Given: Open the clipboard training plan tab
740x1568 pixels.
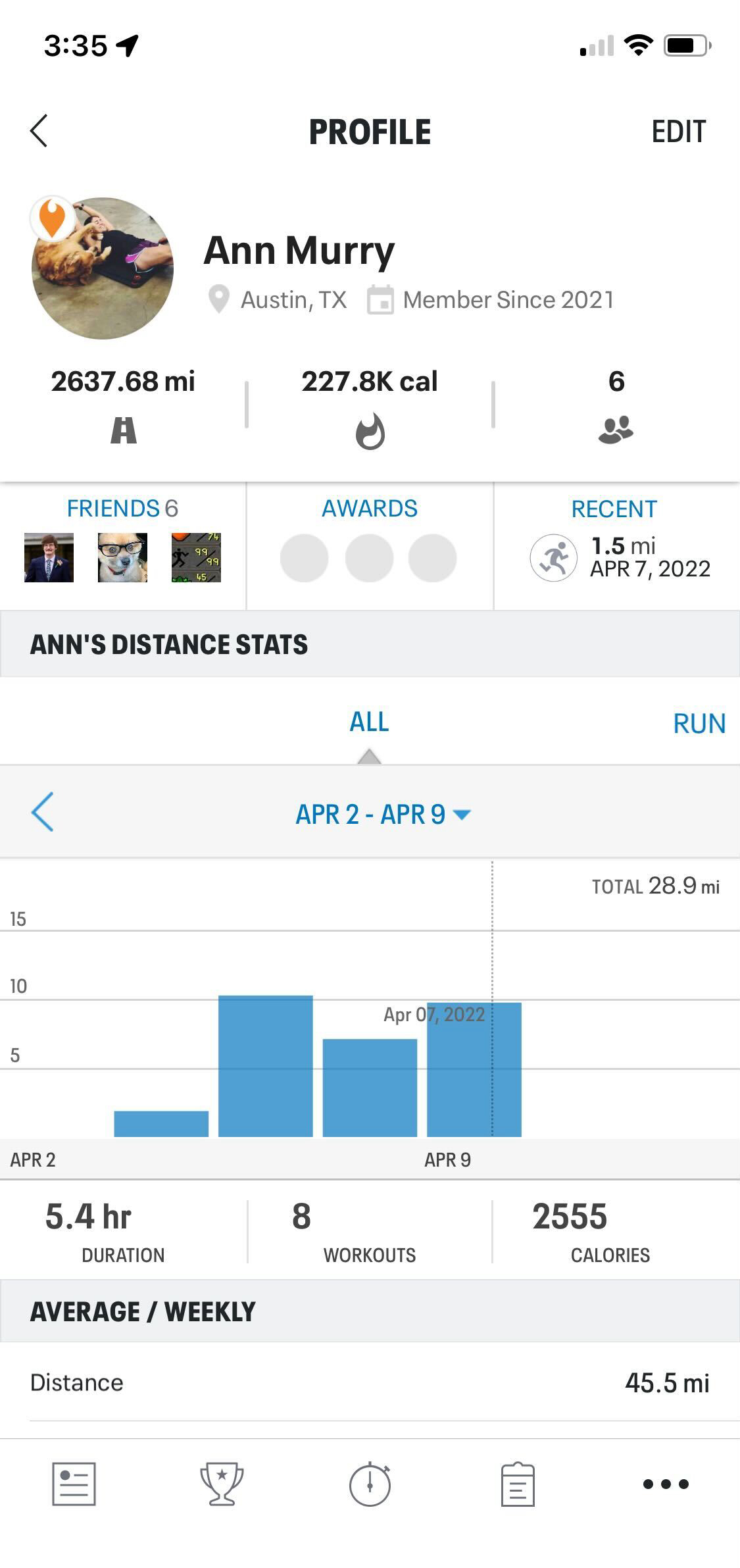Looking at the screenshot, I should pyautogui.click(x=518, y=1484).
